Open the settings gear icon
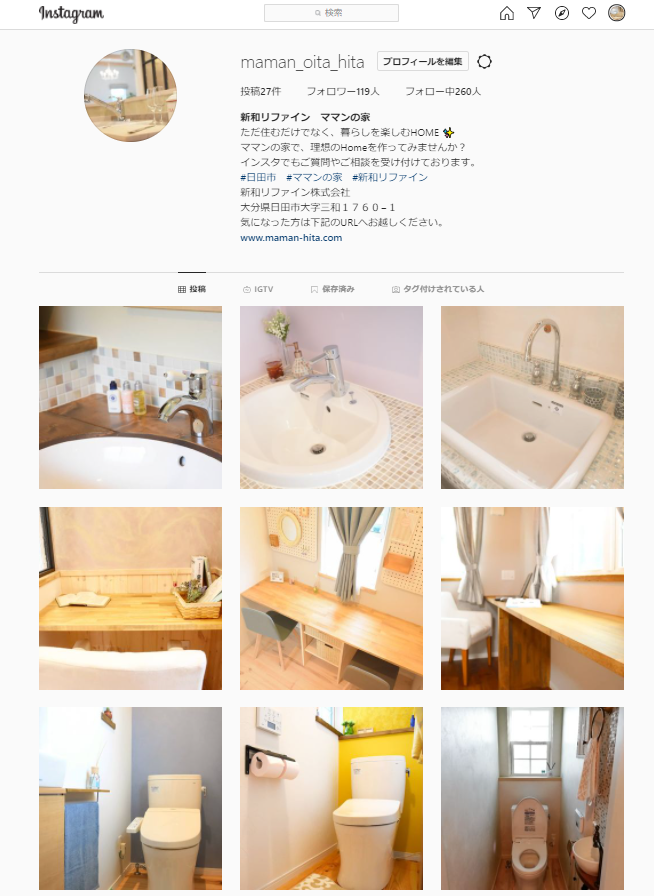654x896 pixels. pos(485,62)
